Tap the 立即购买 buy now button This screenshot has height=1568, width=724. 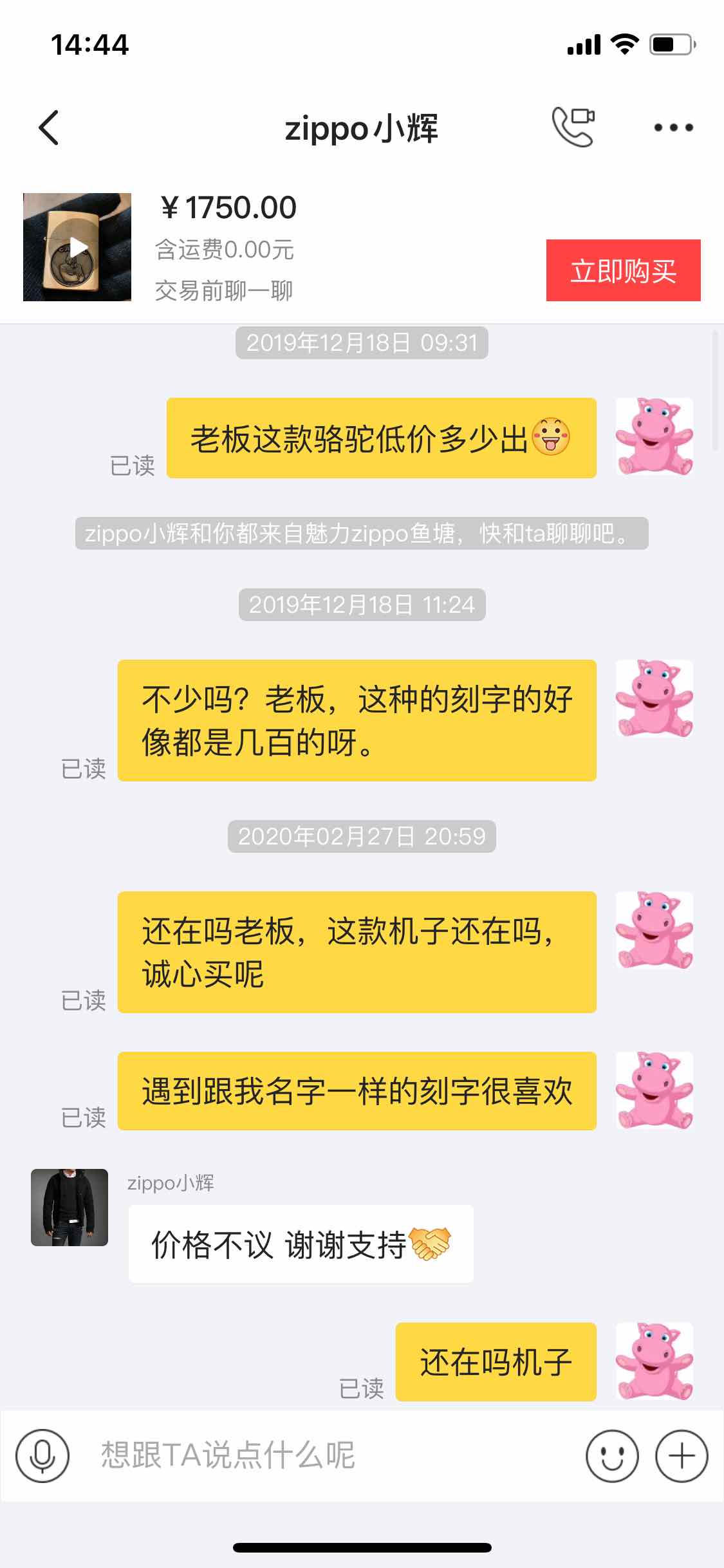coord(623,270)
